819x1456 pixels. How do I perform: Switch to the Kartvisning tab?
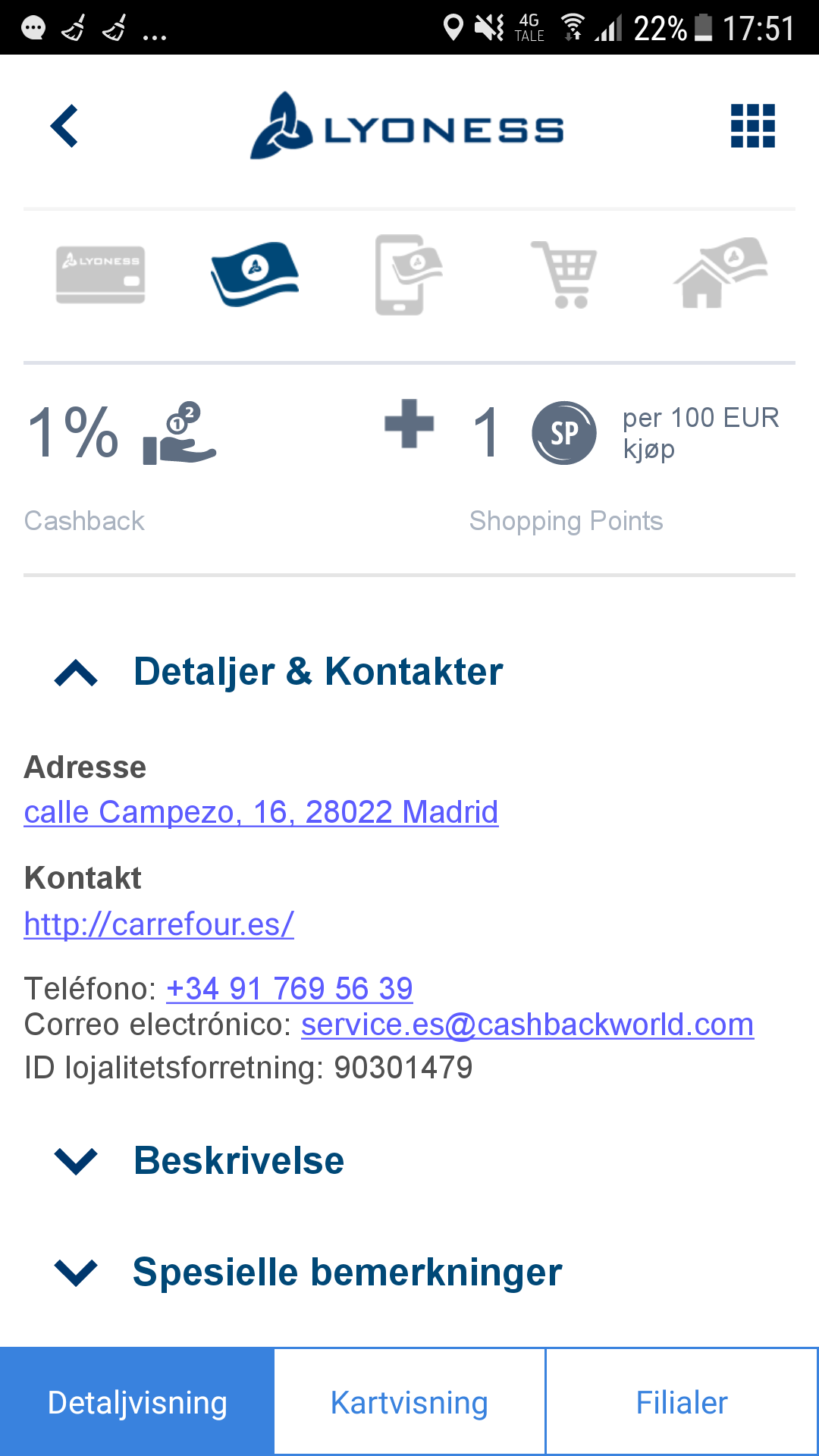(x=409, y=1402)
